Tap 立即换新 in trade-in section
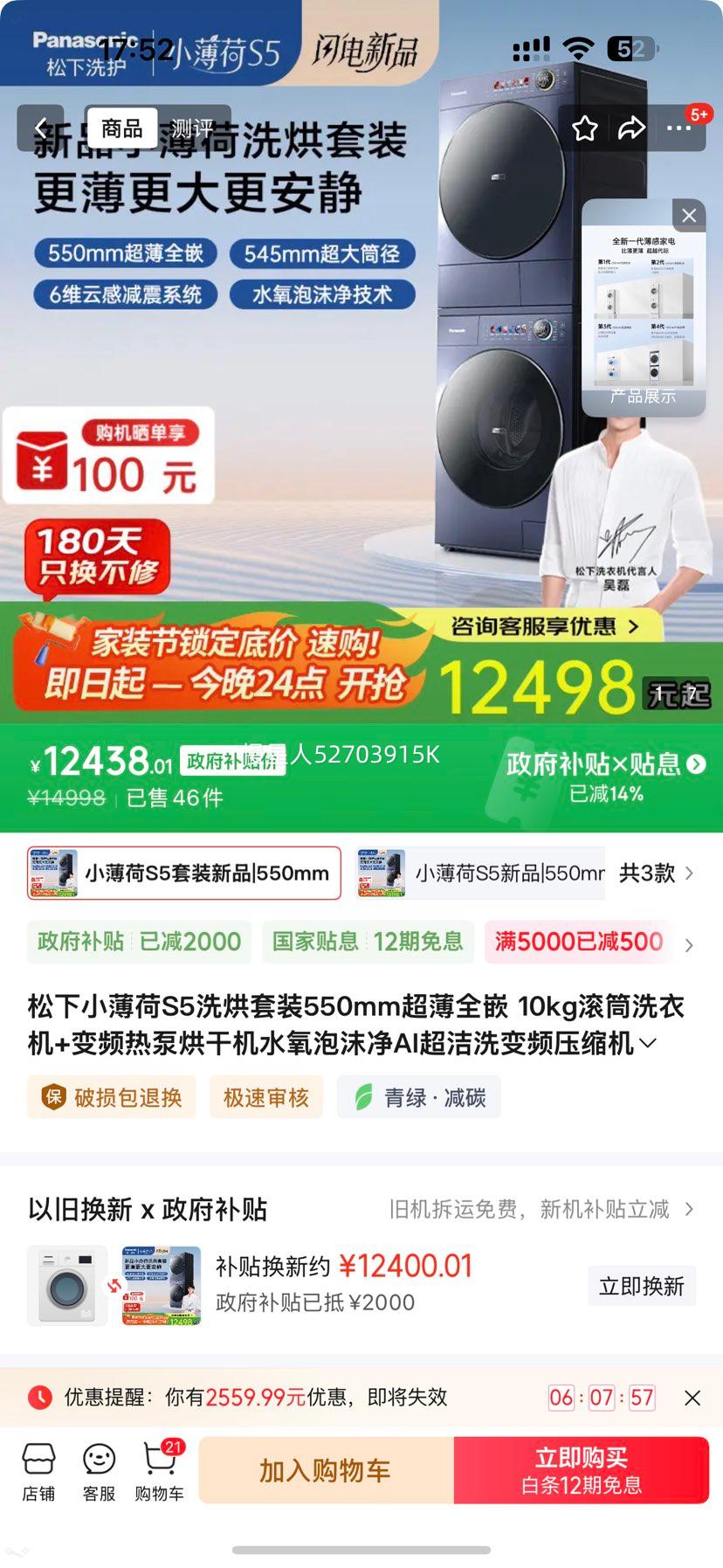 642,1287
